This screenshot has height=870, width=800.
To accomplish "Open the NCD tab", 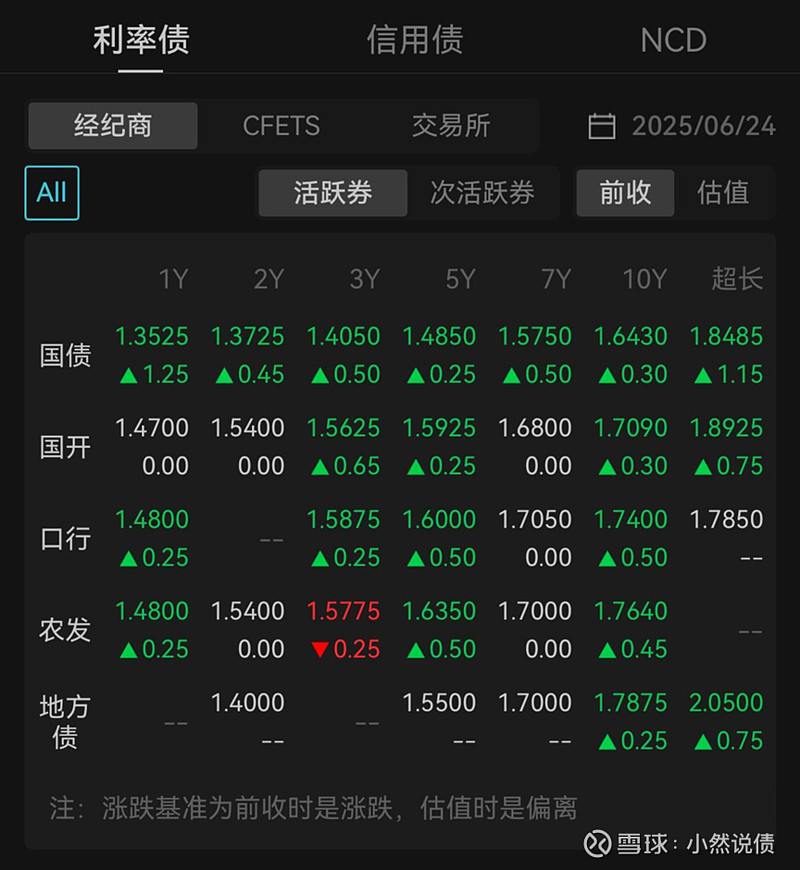I will 672,40.
